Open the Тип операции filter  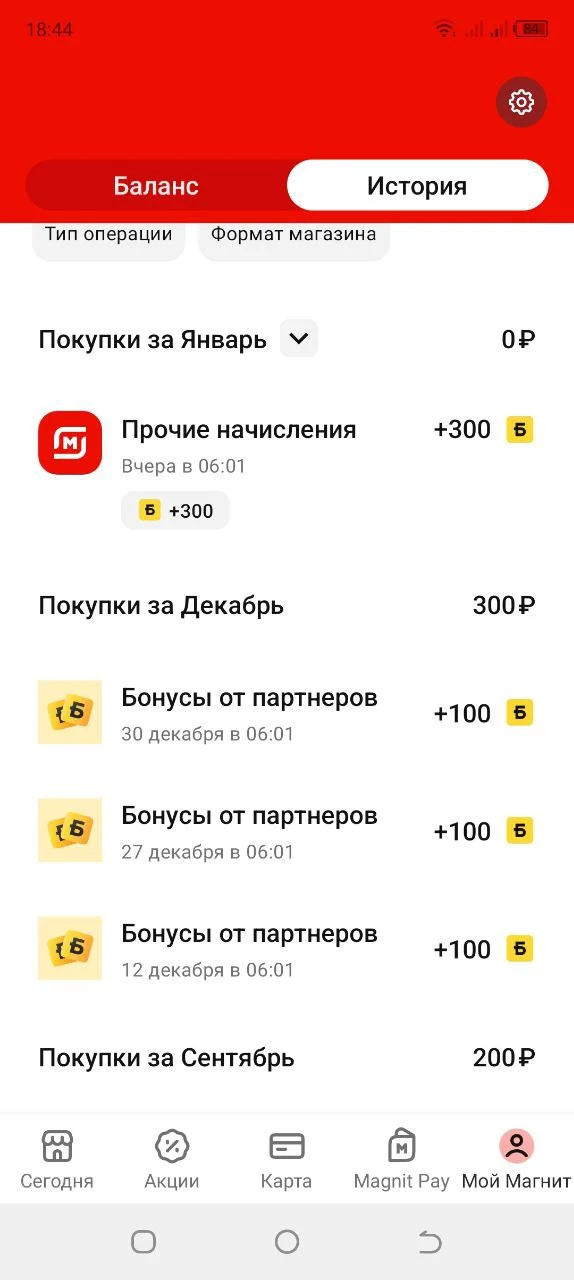tap(108, 236)
